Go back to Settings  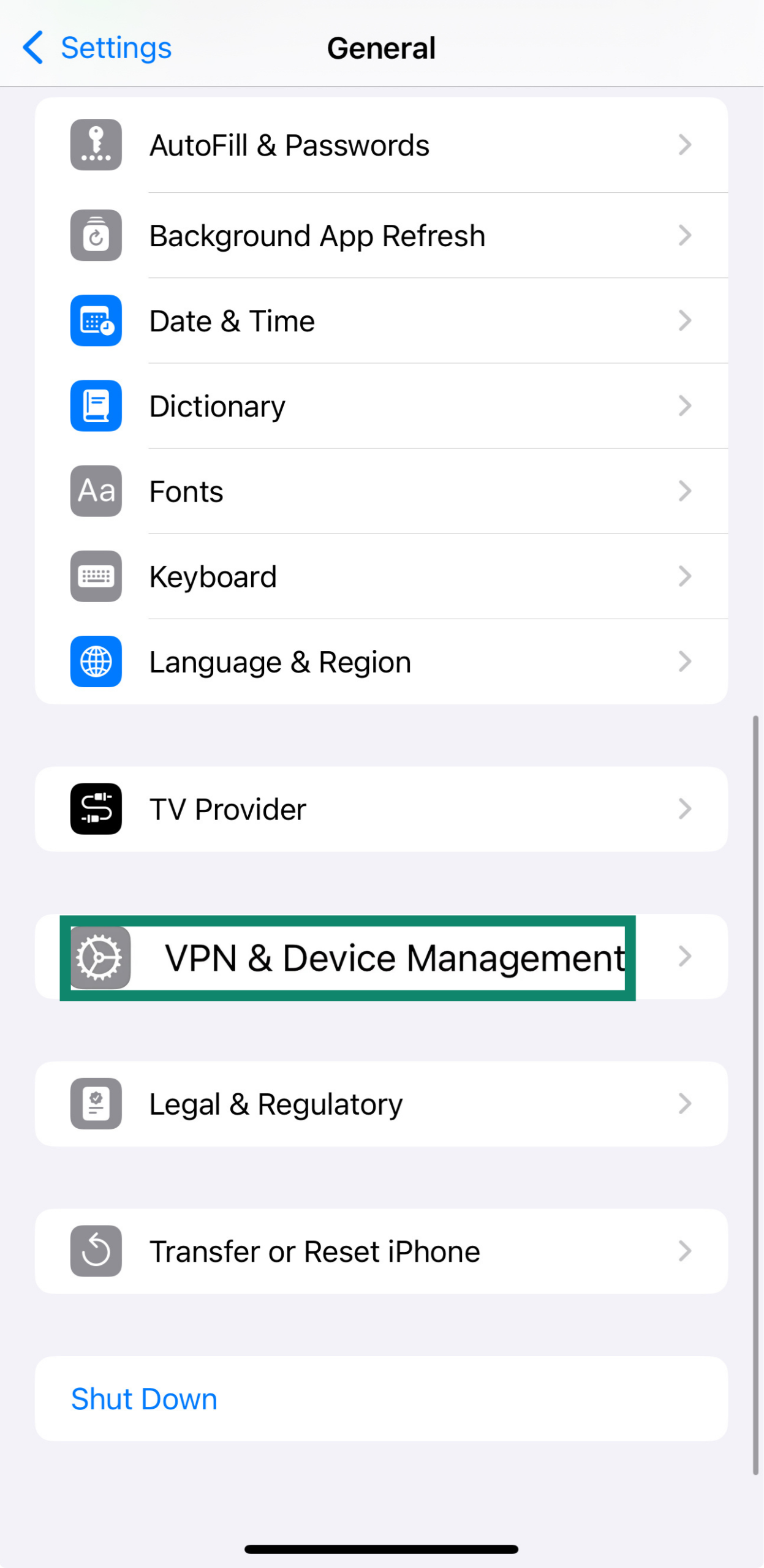(96, 47)
